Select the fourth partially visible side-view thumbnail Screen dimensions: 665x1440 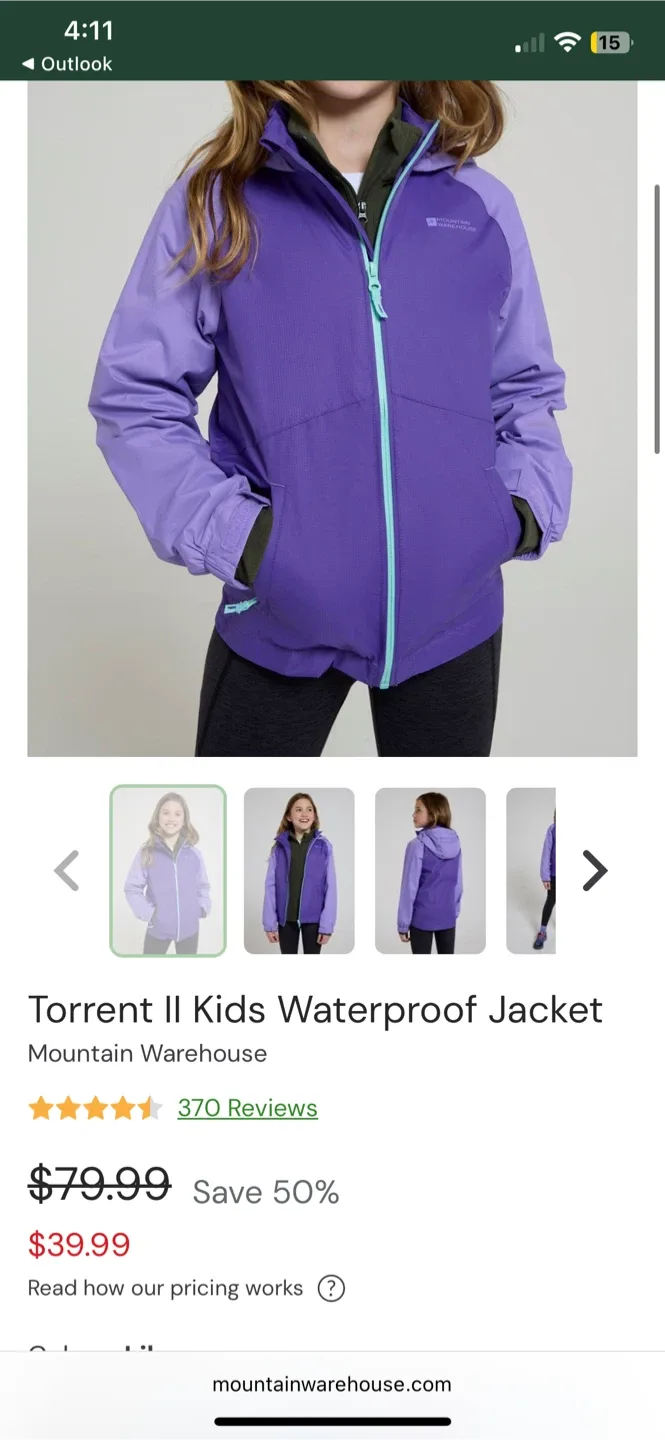pyautogui.click(x=531, y=871)
